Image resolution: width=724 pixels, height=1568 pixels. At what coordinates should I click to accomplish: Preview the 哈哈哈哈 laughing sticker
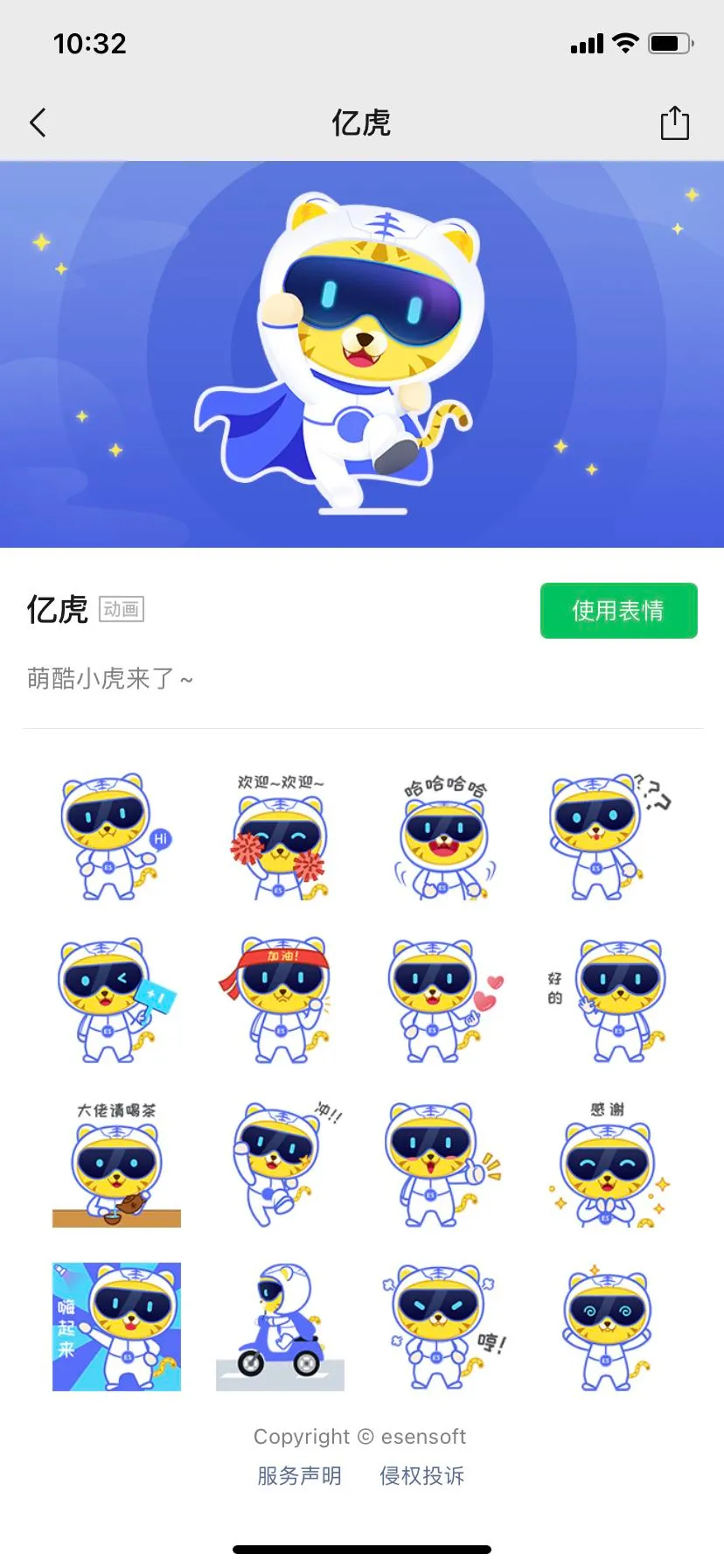pos(444,836)
